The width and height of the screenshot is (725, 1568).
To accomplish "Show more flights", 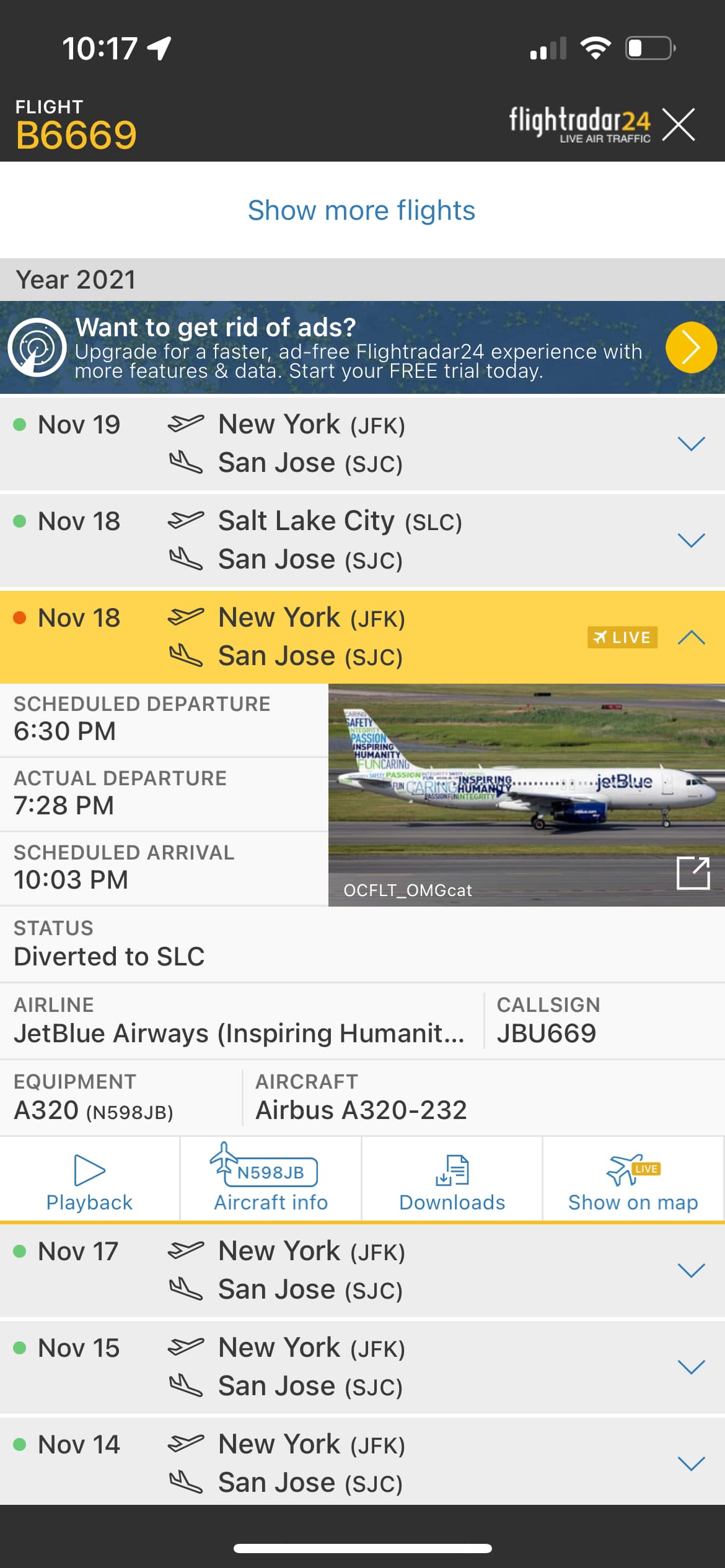I will (x=361, y=211).
